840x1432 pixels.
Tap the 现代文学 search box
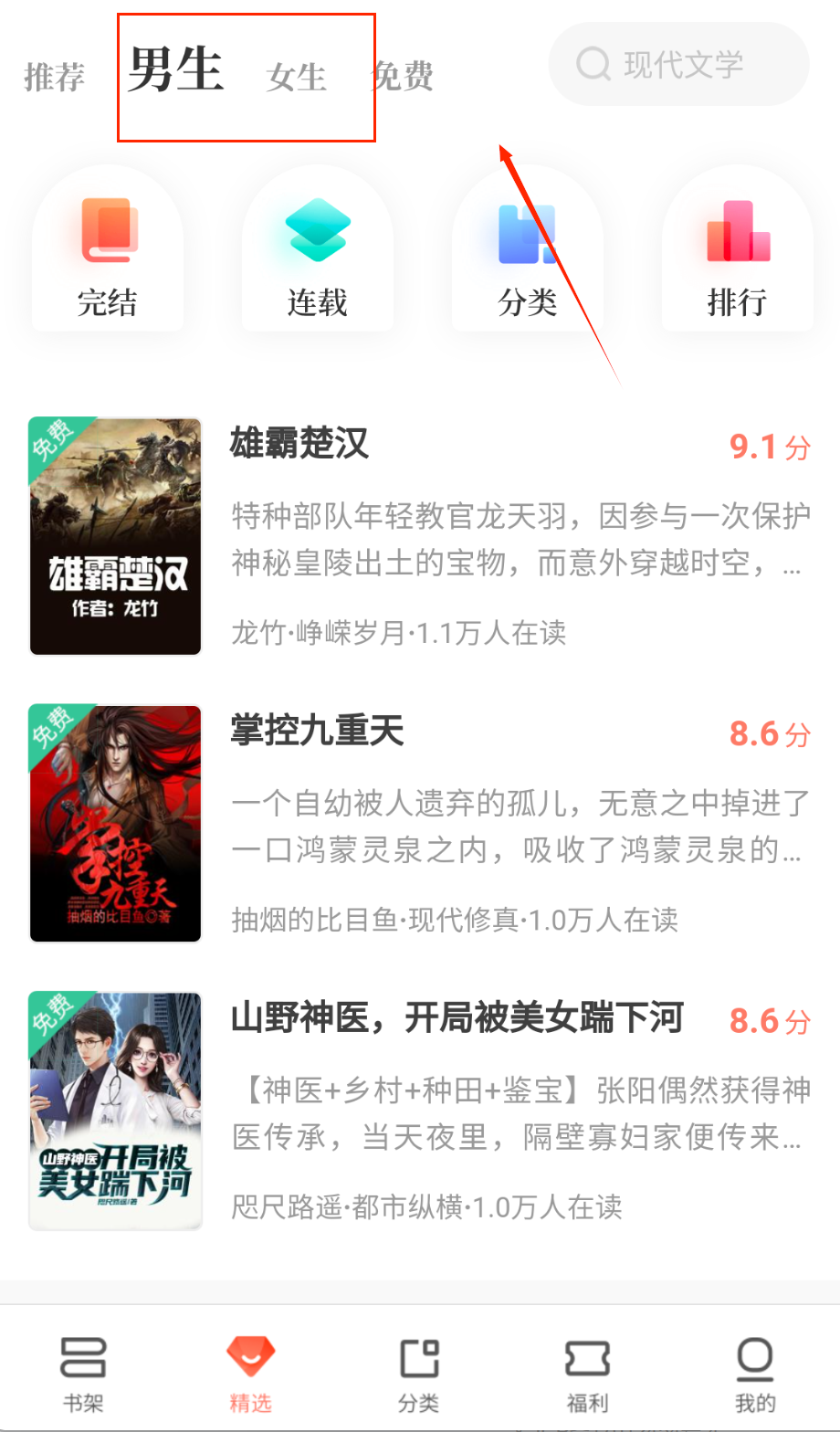tap(678, 64)
